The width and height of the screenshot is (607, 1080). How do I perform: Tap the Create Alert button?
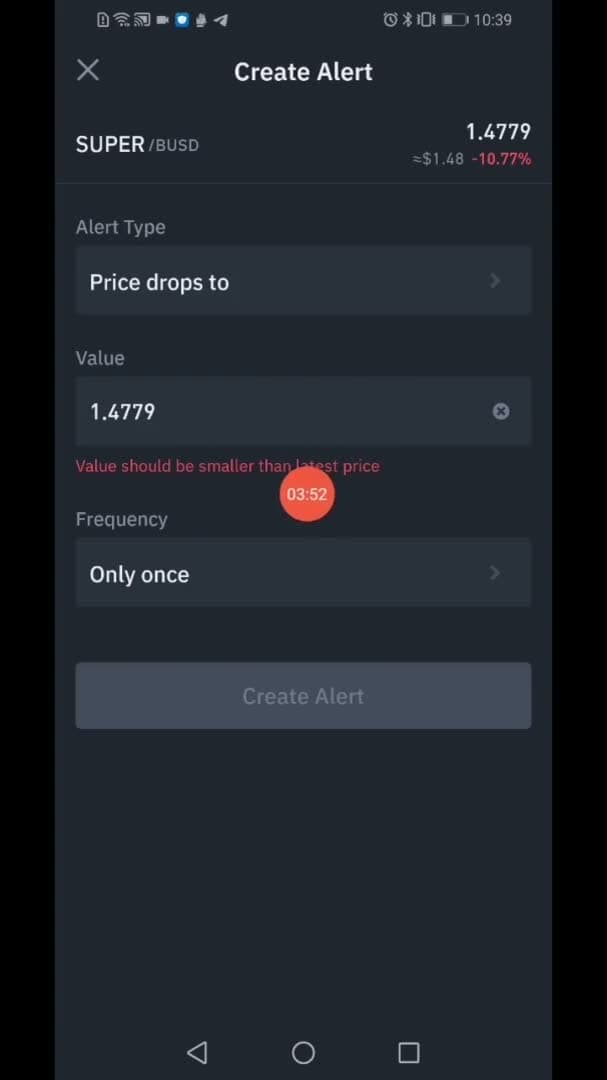[x=303, y=696]
